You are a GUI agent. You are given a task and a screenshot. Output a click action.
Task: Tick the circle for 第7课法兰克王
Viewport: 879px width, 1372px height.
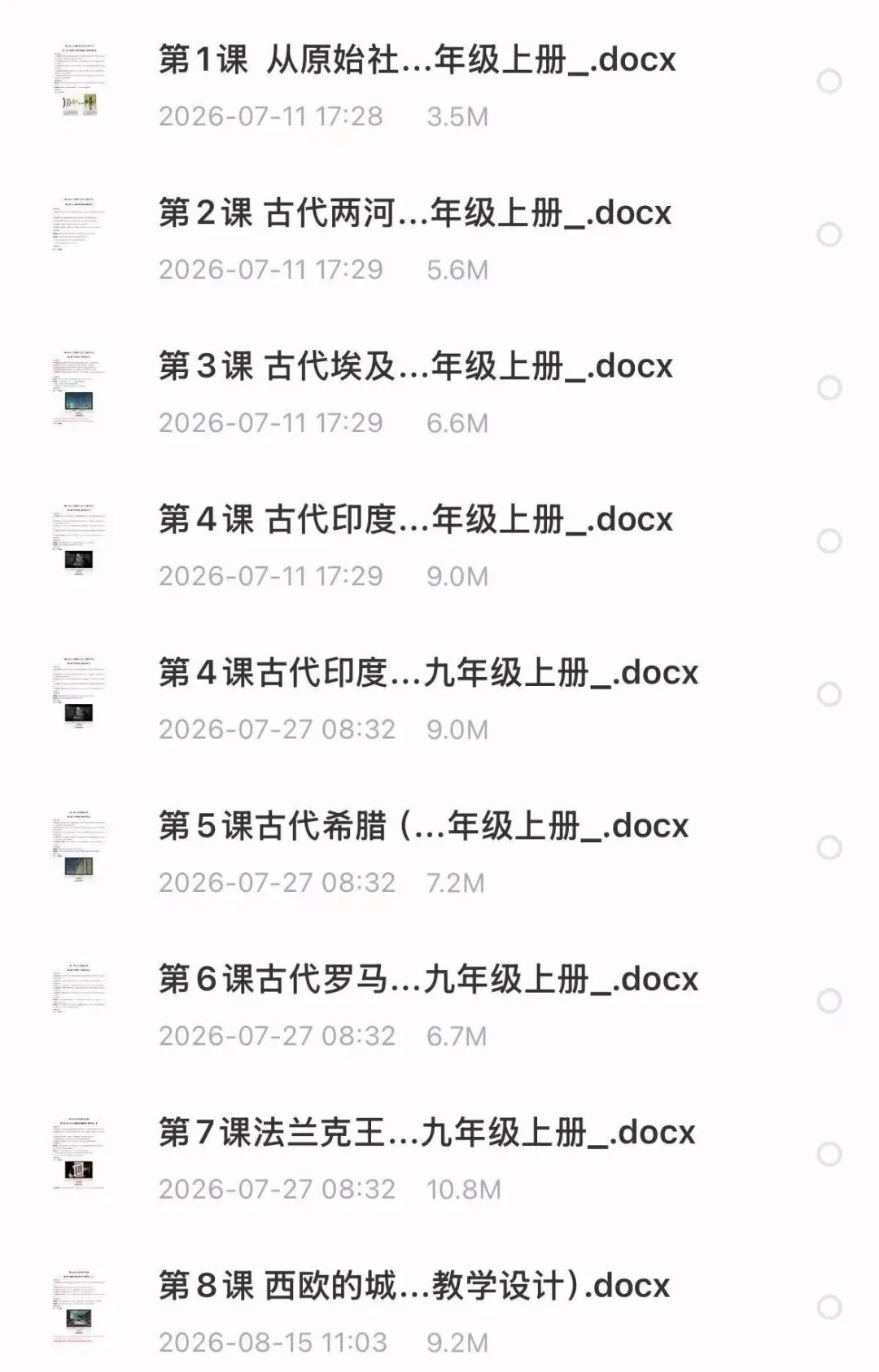(829, 1154)
